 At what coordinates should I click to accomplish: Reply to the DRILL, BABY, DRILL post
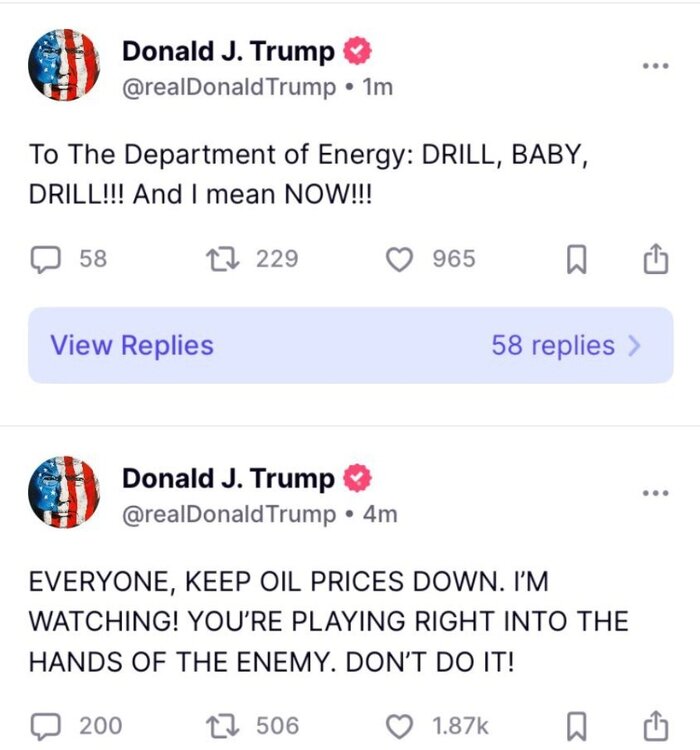click(44, 260)
